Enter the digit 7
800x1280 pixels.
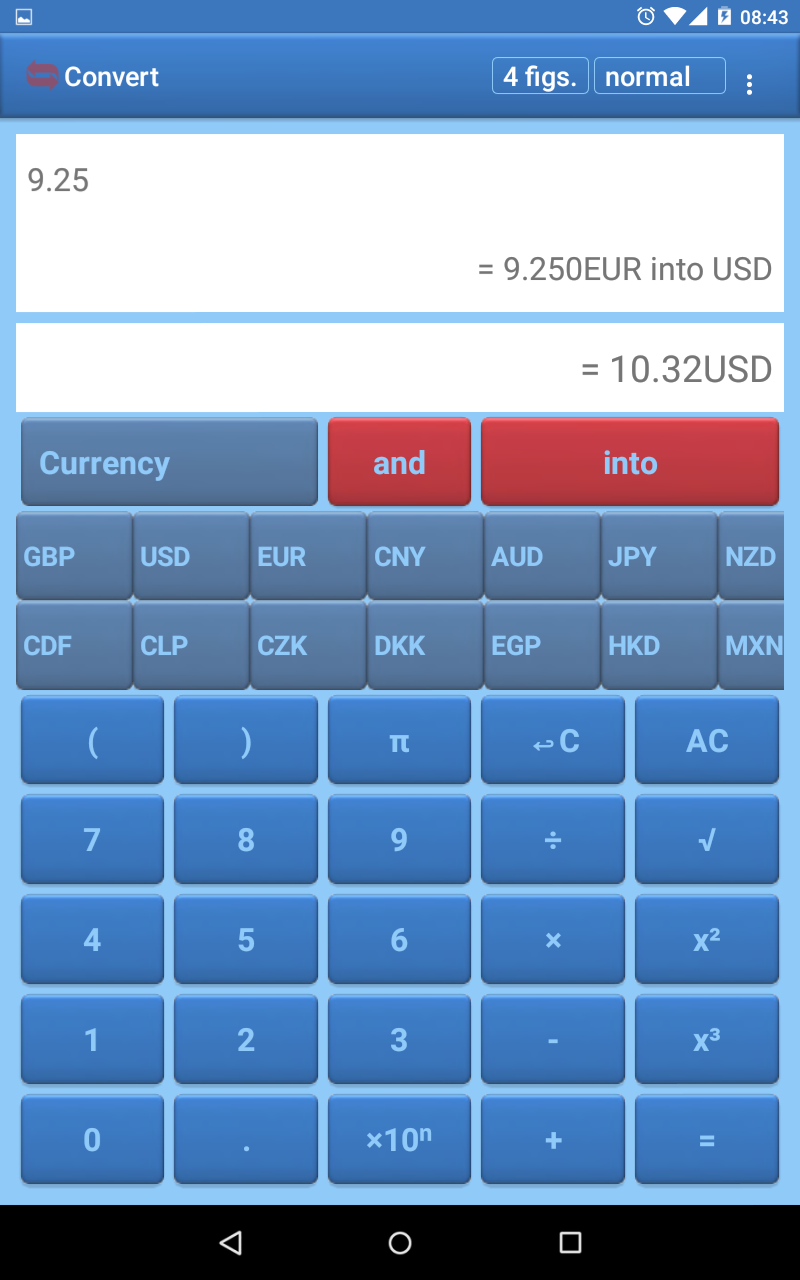(92, 840)
